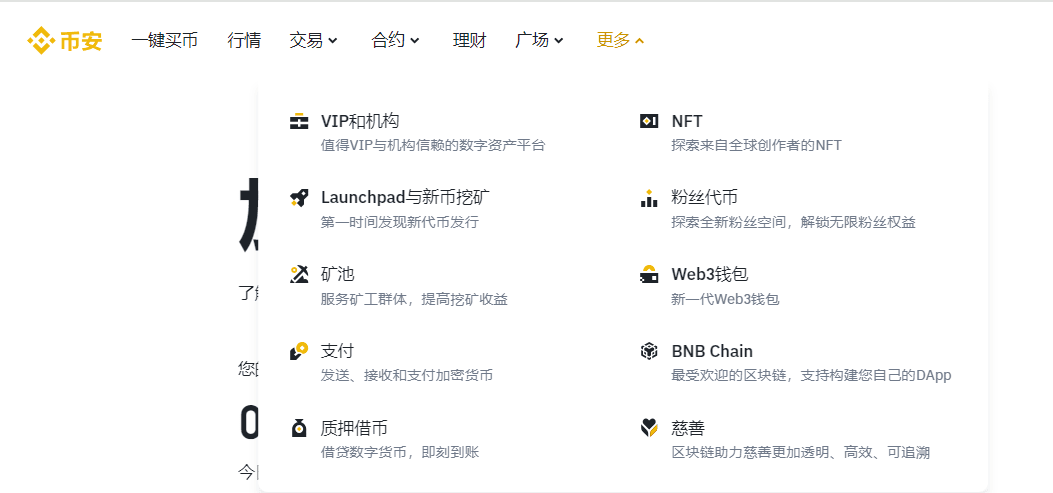Expand the 交易 dropdown
Viewport: 1053px width, 493px height.
[313, 40]
